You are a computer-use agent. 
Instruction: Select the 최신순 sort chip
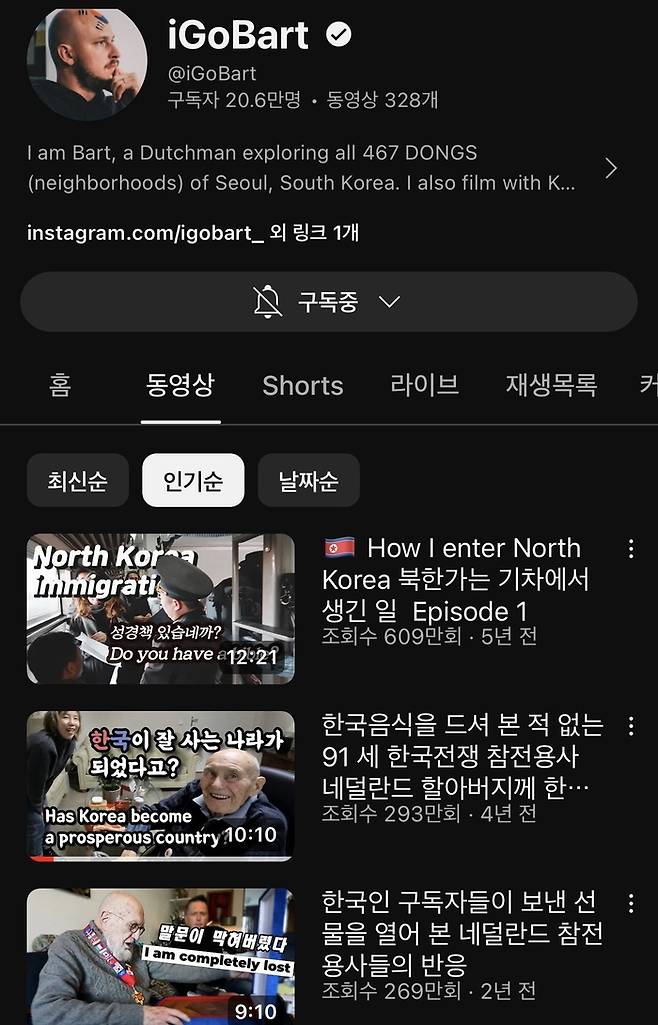point(77,481)
